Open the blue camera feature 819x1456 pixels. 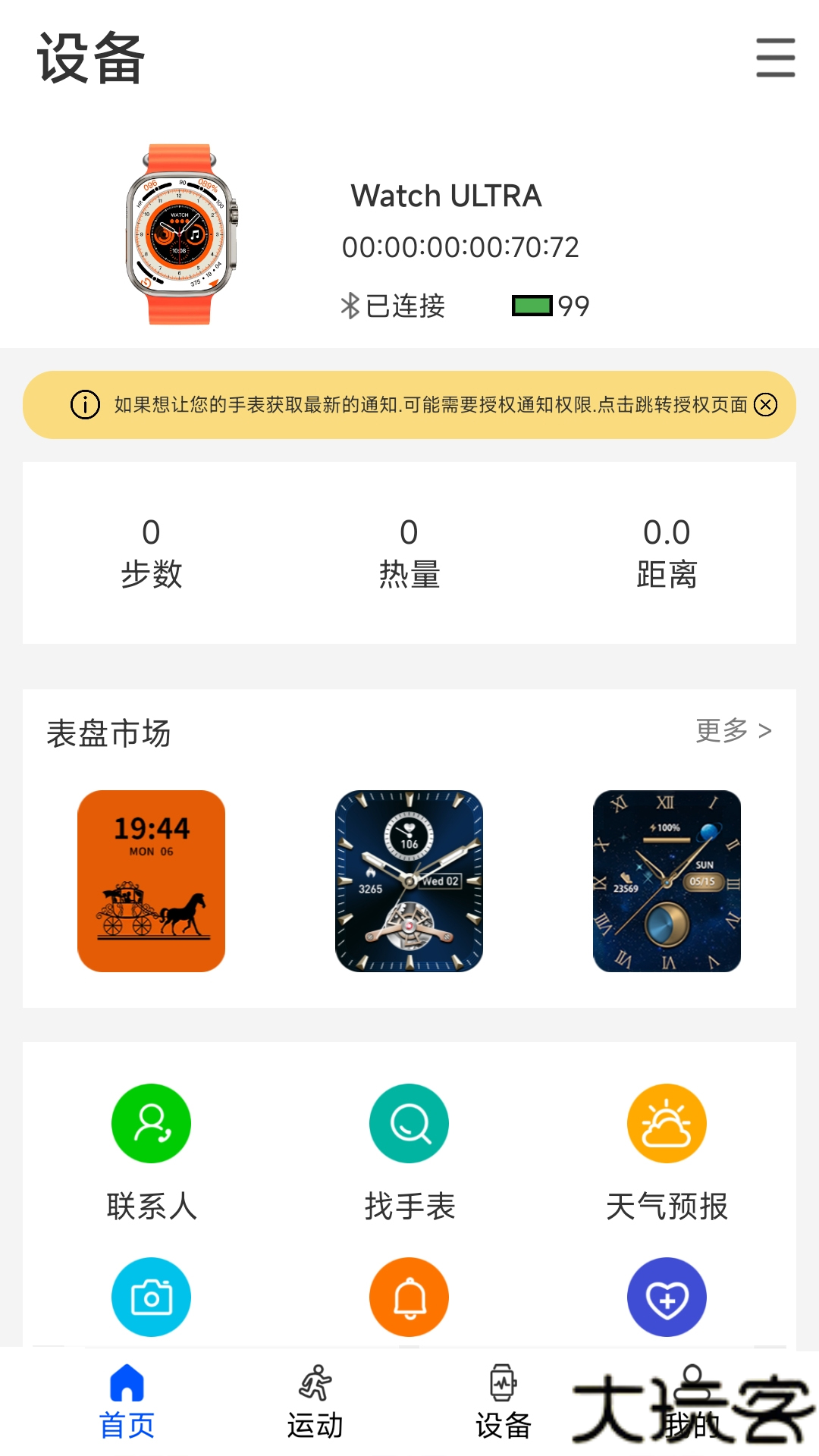click(152, 1297)
